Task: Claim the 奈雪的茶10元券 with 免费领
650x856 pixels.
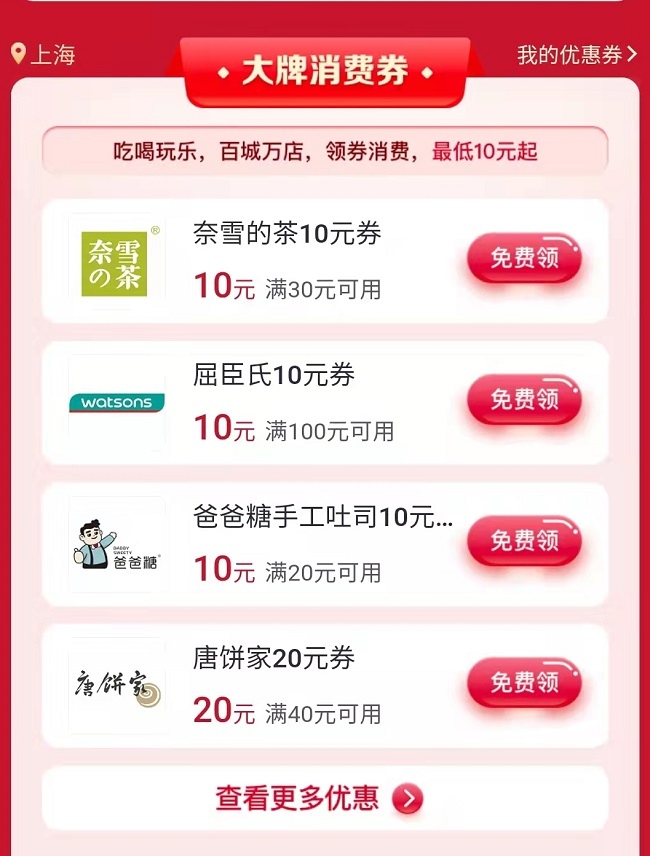Action: pyautogui.click(x=523, y=259)
